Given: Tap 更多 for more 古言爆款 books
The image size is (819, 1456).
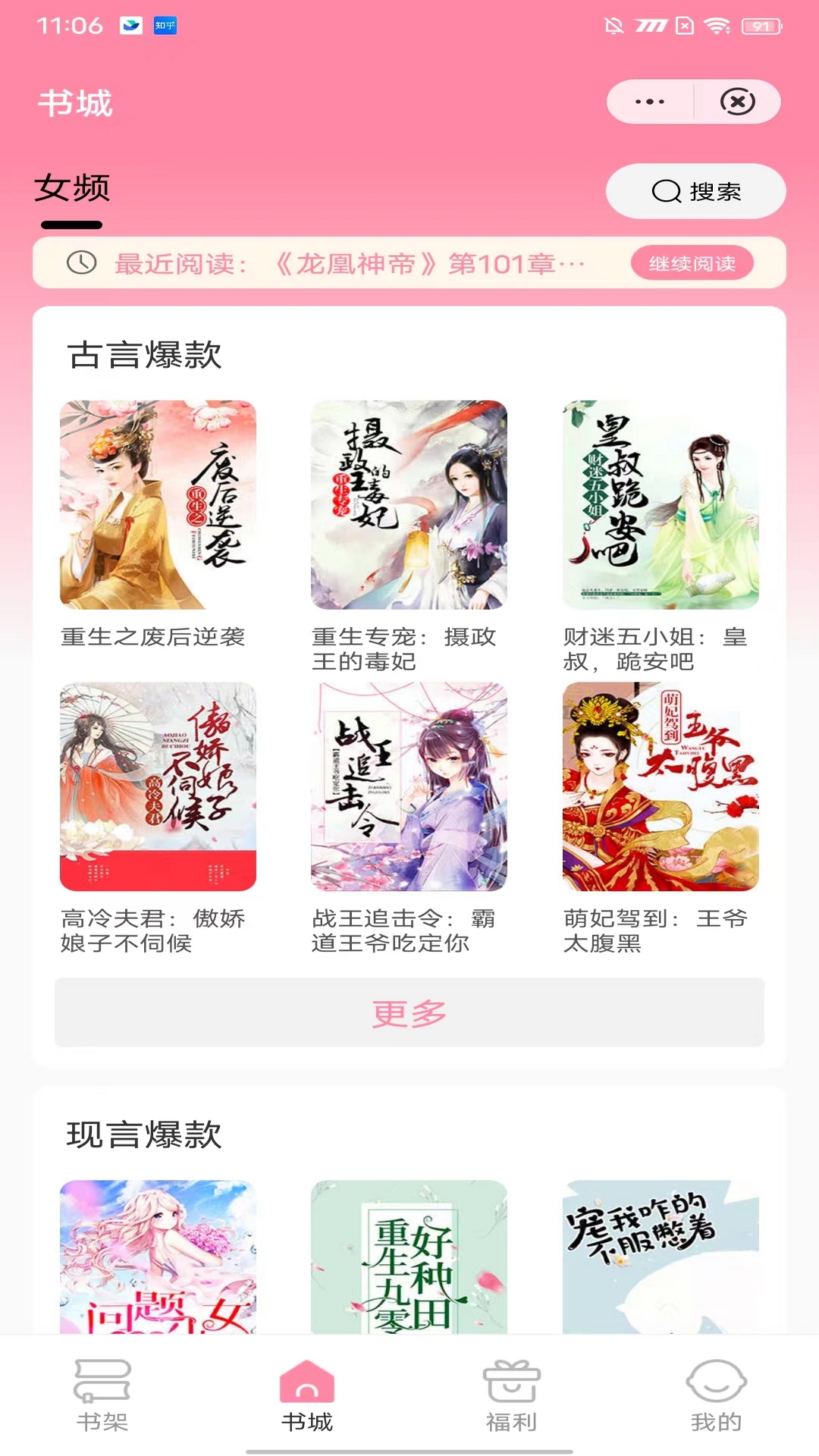Looking at the screenshot, I should [409, 1012].
